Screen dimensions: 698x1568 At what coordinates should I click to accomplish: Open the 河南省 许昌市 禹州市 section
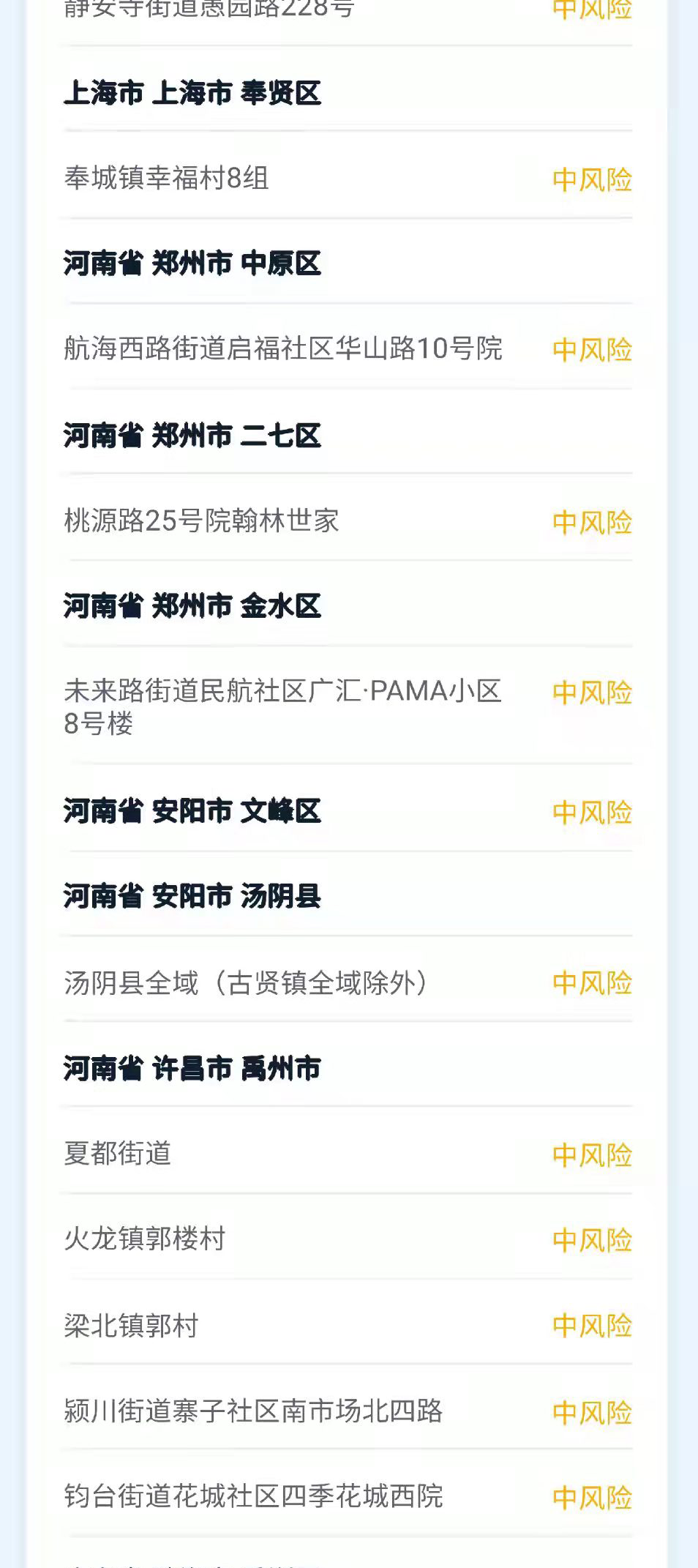(x=192, y=1069)
